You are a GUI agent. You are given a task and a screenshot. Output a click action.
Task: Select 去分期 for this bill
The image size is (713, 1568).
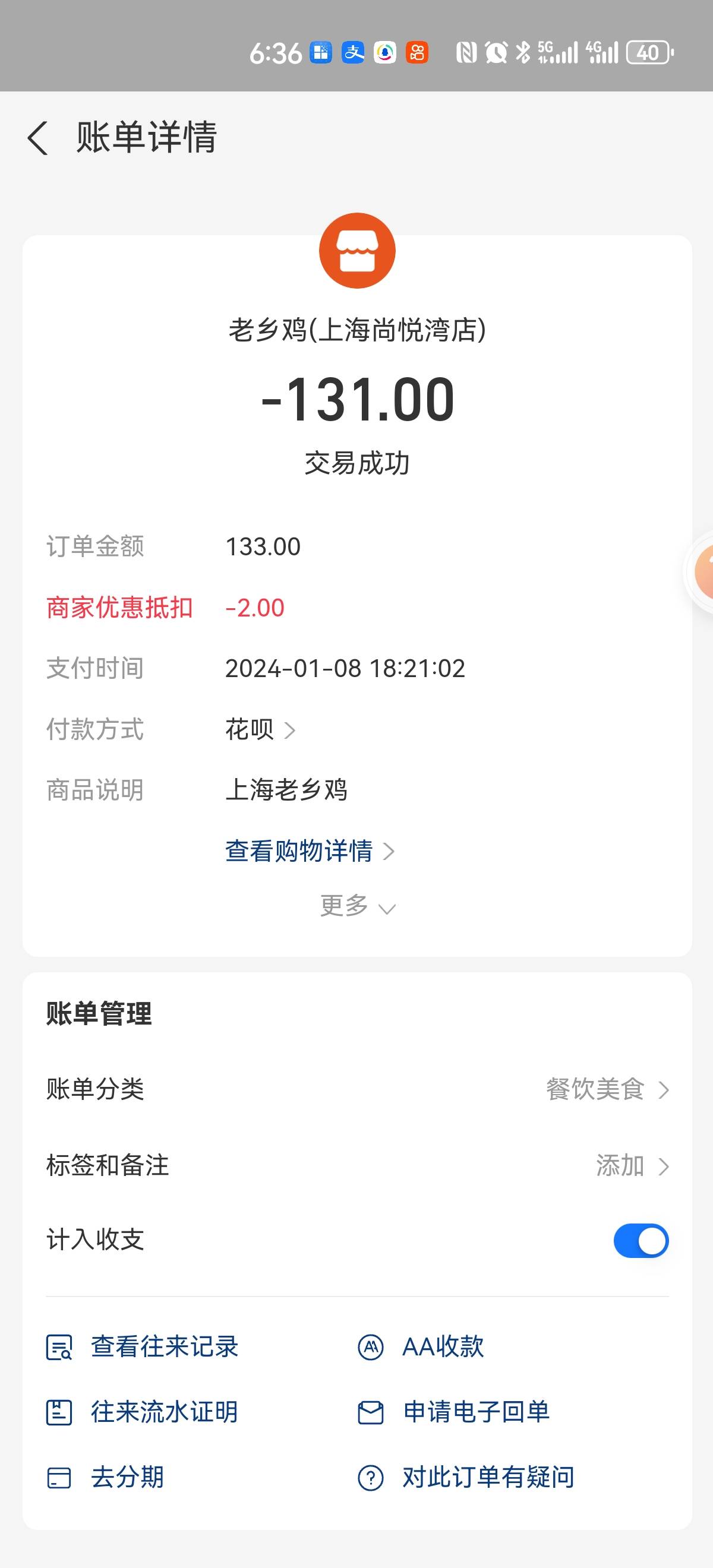coord(105,1477)
